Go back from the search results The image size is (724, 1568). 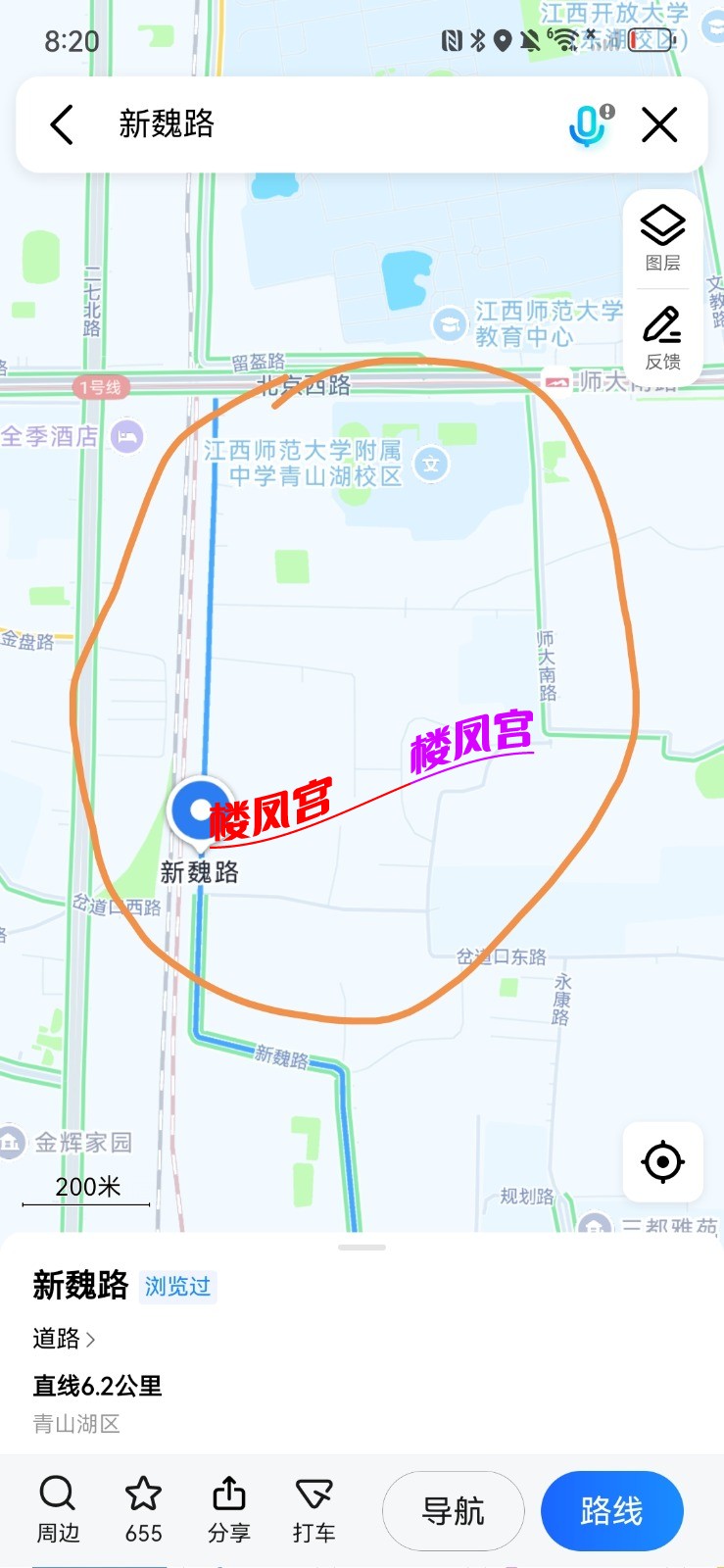click(x=62, y=125)
